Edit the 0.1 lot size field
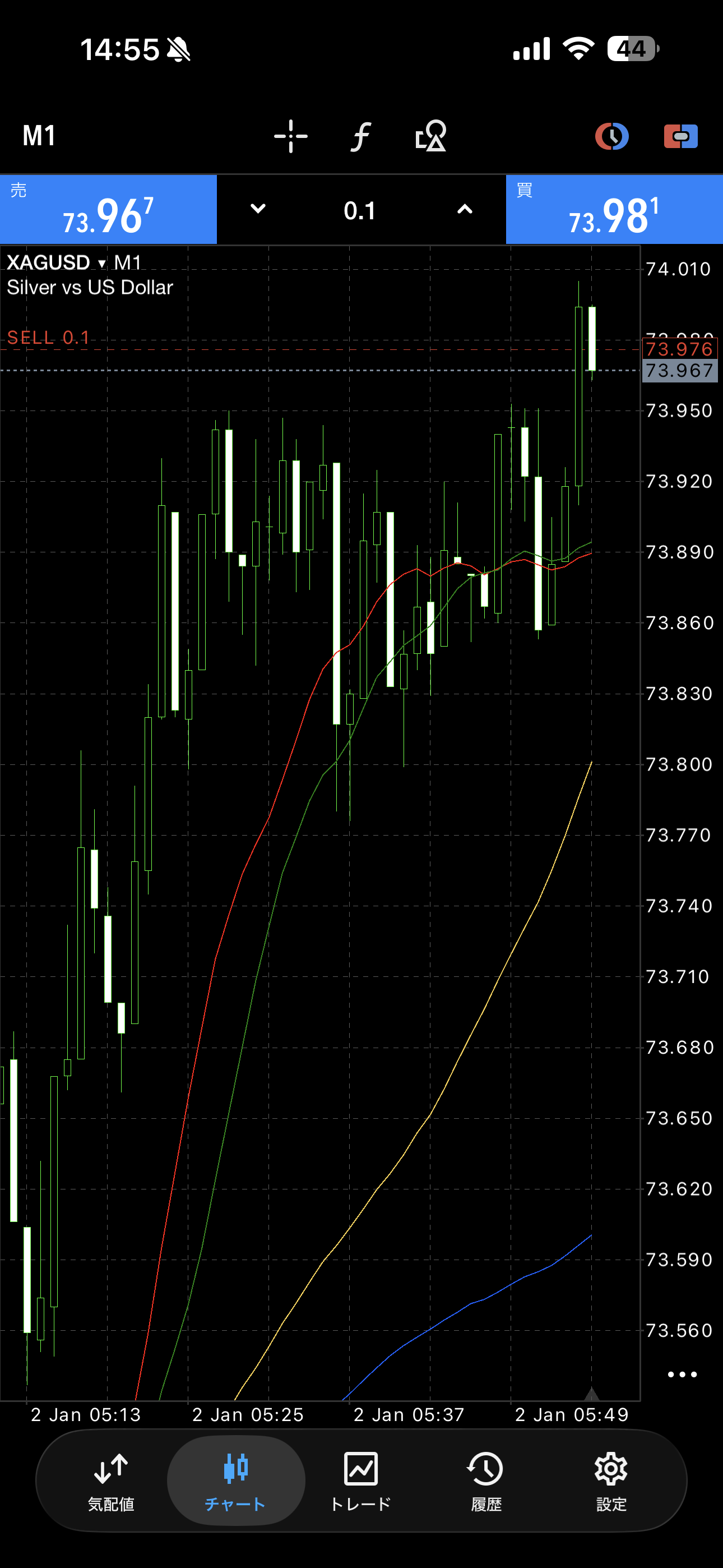This screenshot has height=1568, width=723. click(360, 211)
